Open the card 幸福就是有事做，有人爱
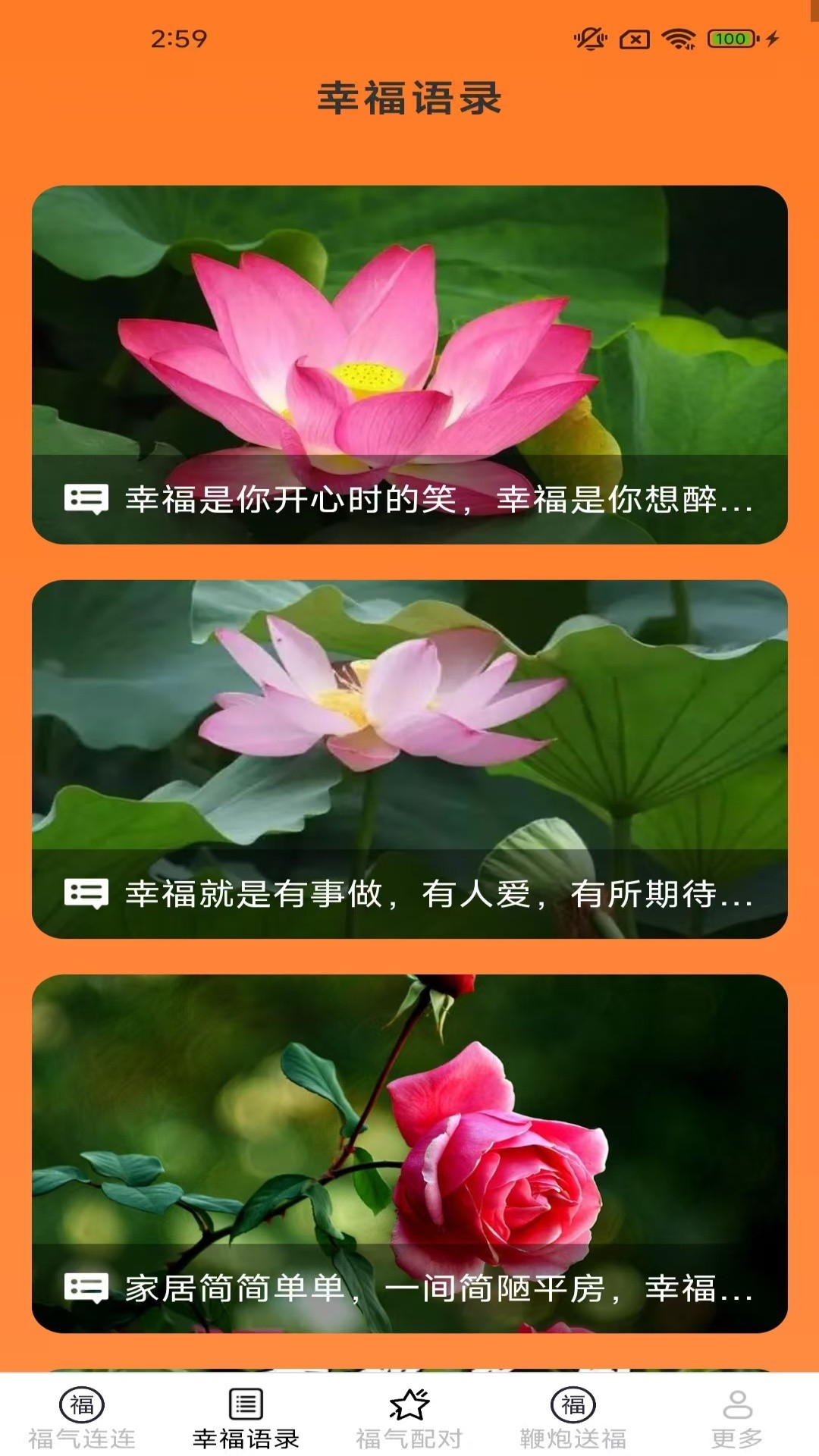819x1456 pixels. (x=409, y=758)
